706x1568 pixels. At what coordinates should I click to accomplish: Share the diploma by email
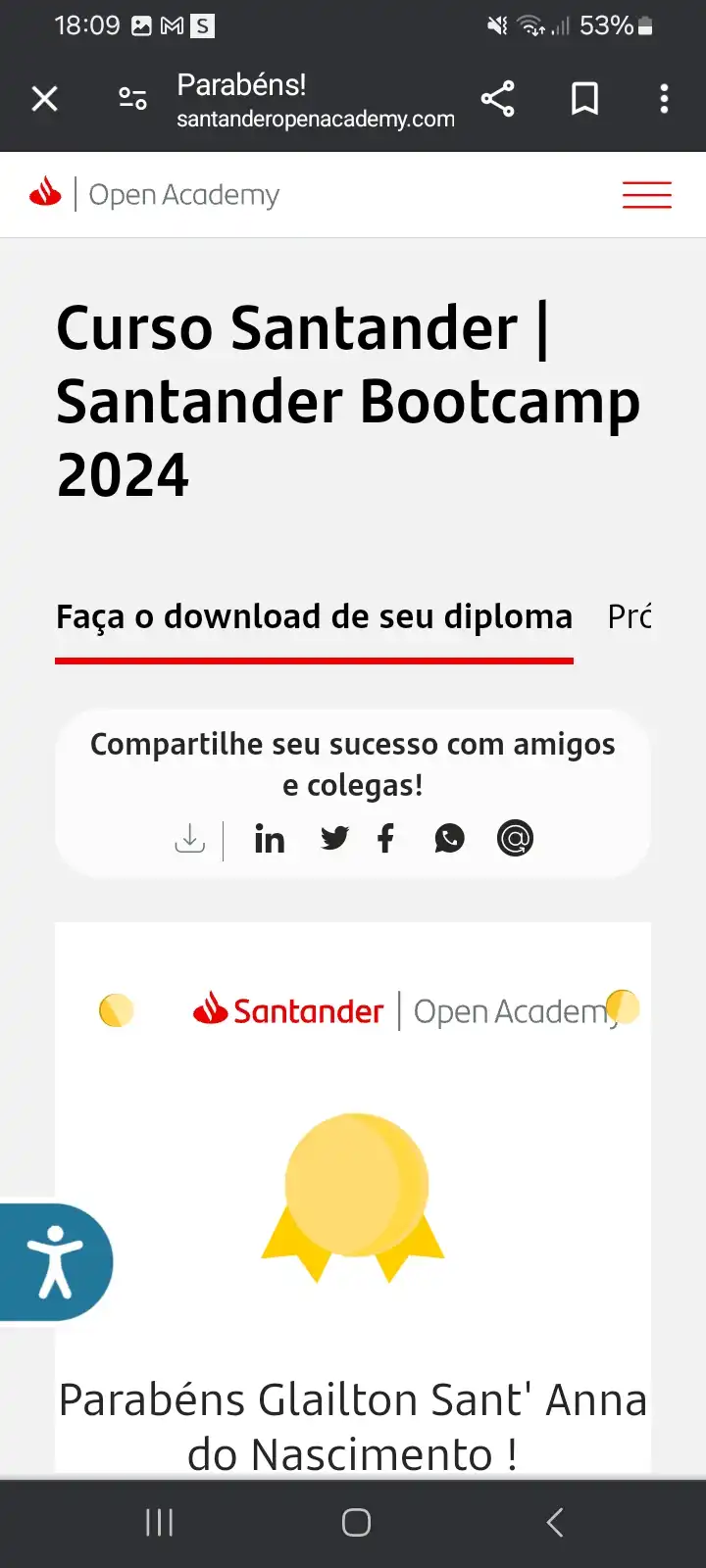pos(515,839)
